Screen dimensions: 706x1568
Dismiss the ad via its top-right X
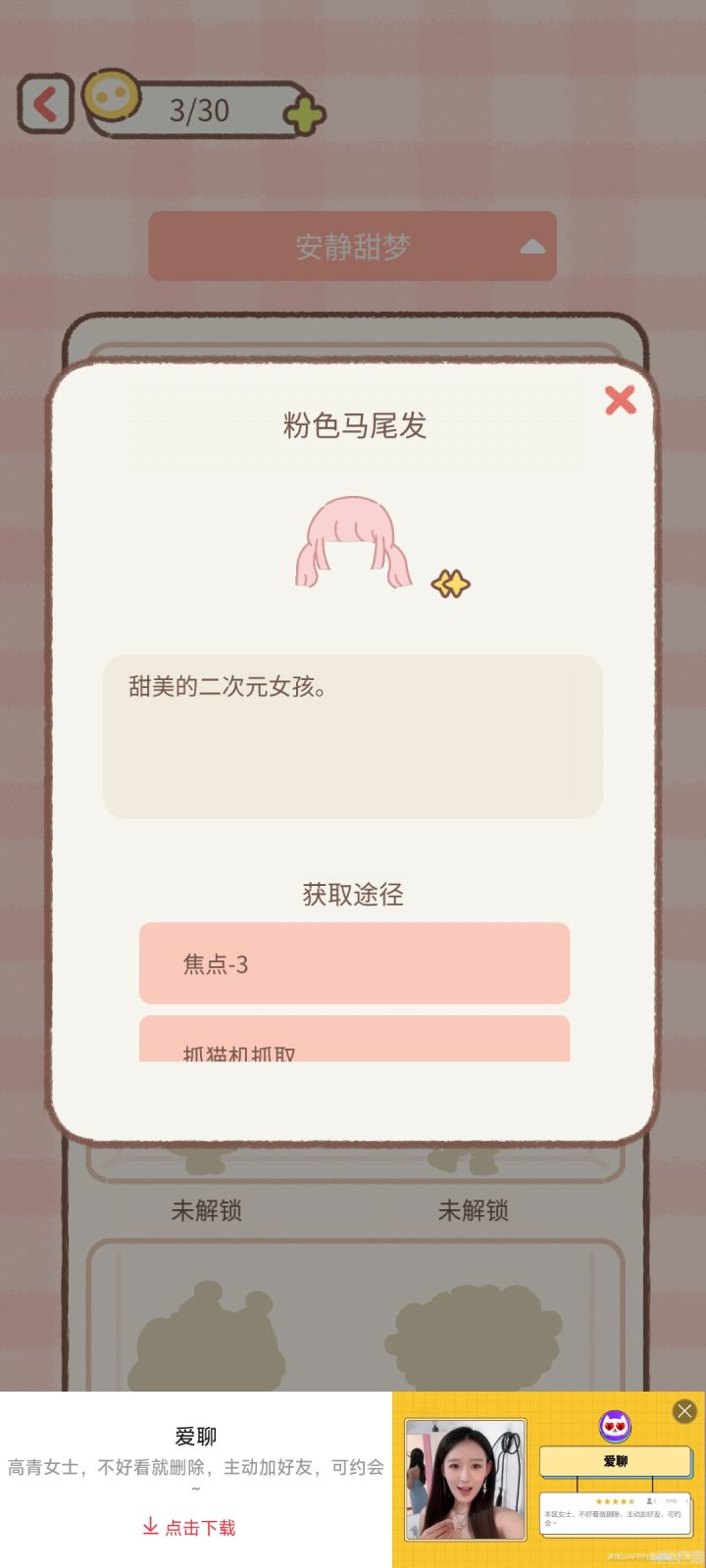point(683,1411)
